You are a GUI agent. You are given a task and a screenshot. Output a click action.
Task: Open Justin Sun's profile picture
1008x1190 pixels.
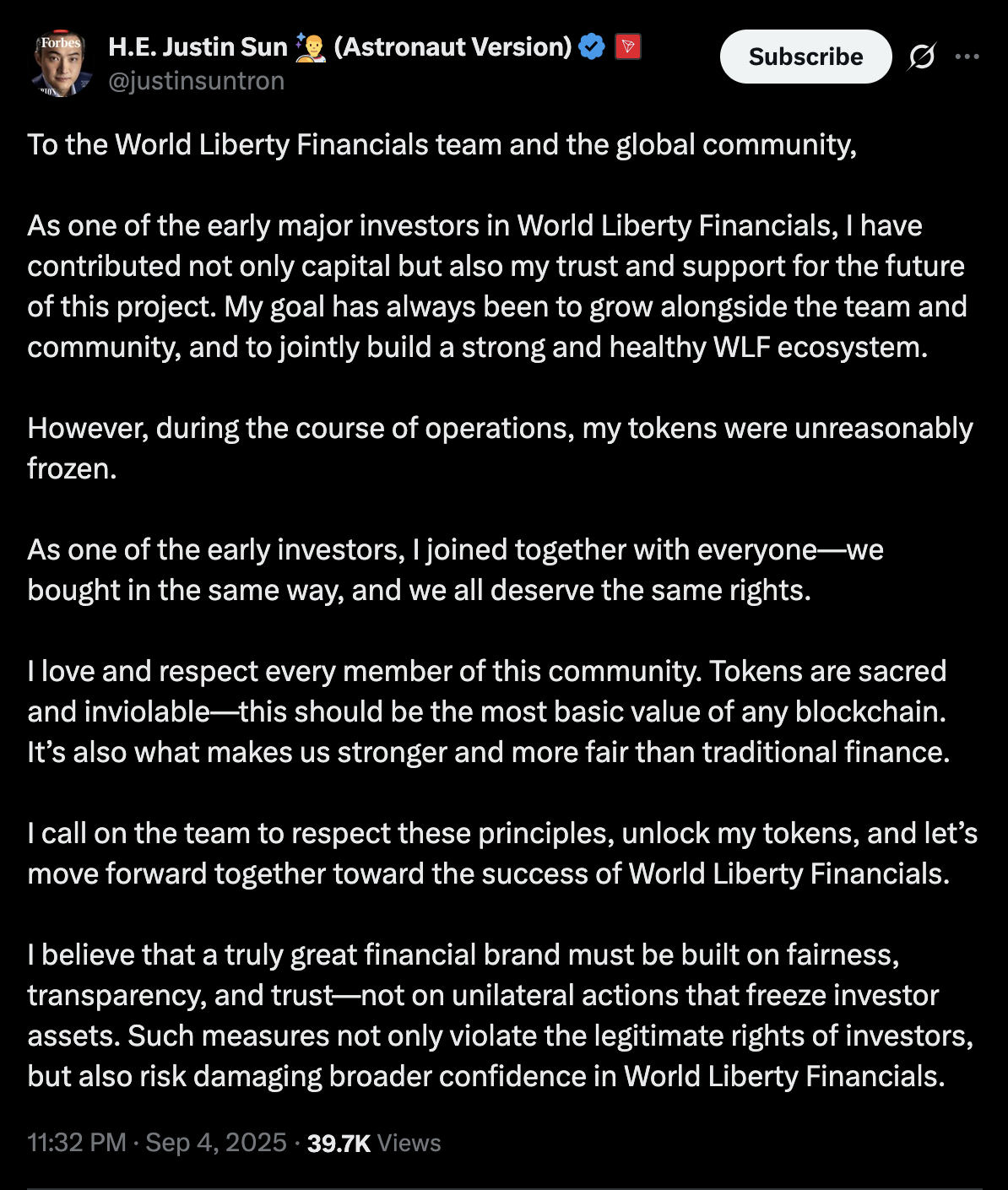pos(62,64)
